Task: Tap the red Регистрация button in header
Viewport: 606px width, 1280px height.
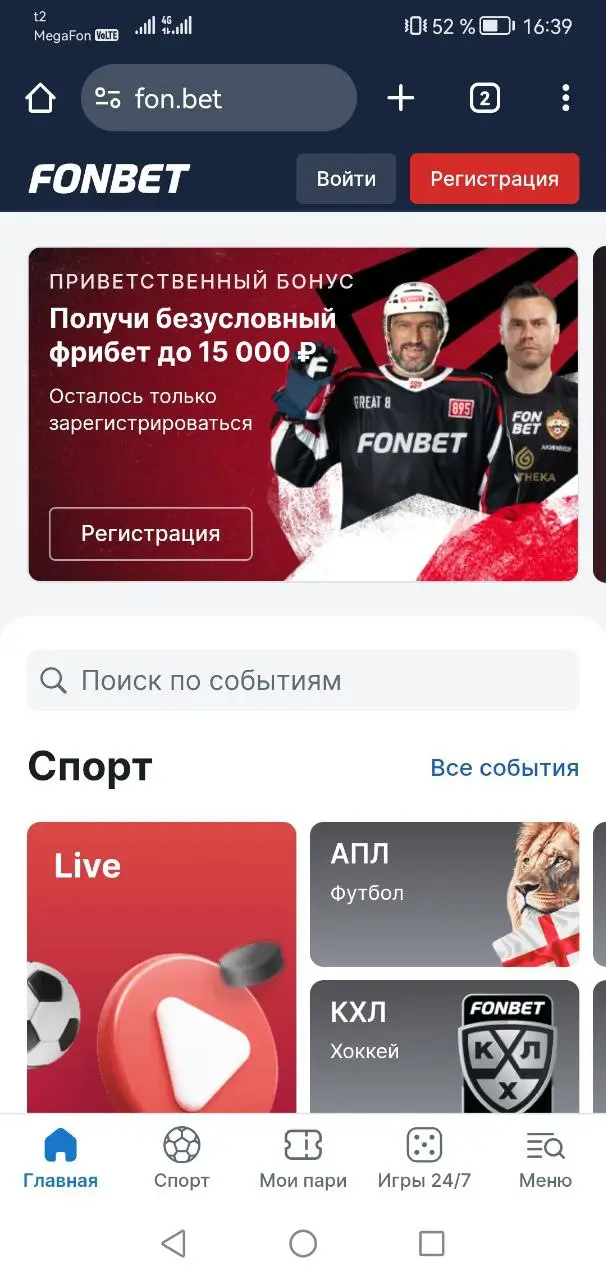Action: 494,179
